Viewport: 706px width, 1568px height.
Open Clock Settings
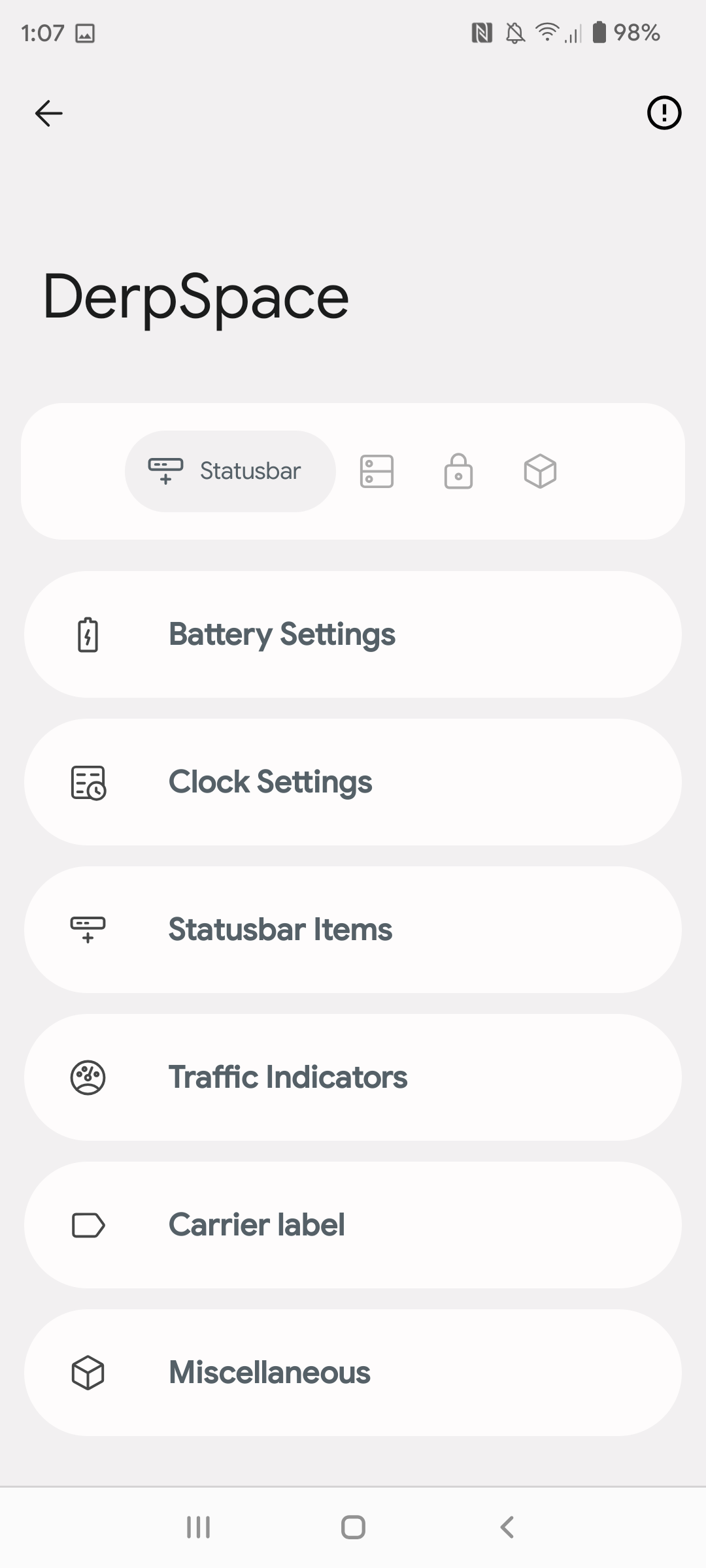pyautogui.click(x=353, y=782)
